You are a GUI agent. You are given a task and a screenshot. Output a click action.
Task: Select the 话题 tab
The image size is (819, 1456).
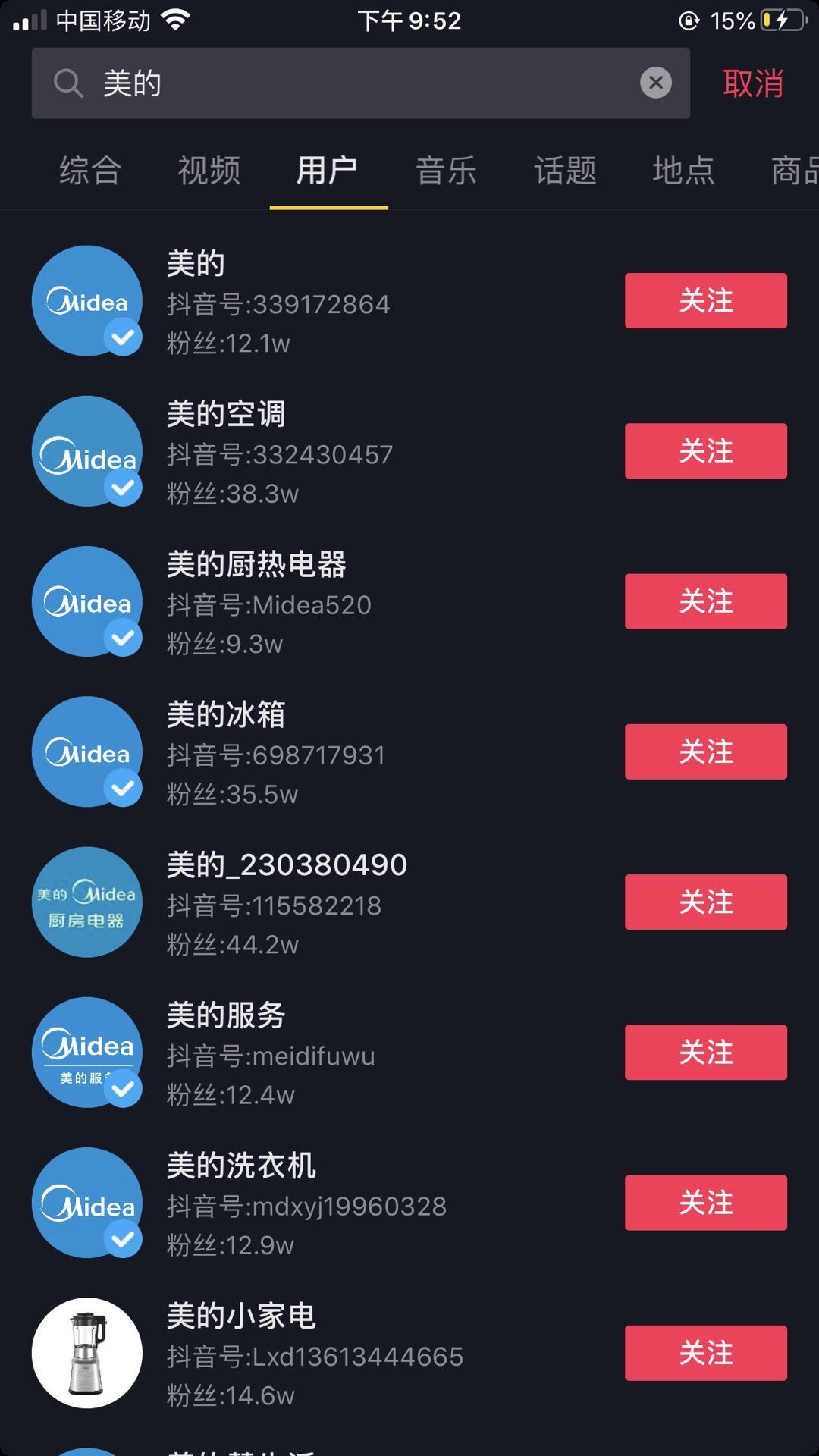565,171
